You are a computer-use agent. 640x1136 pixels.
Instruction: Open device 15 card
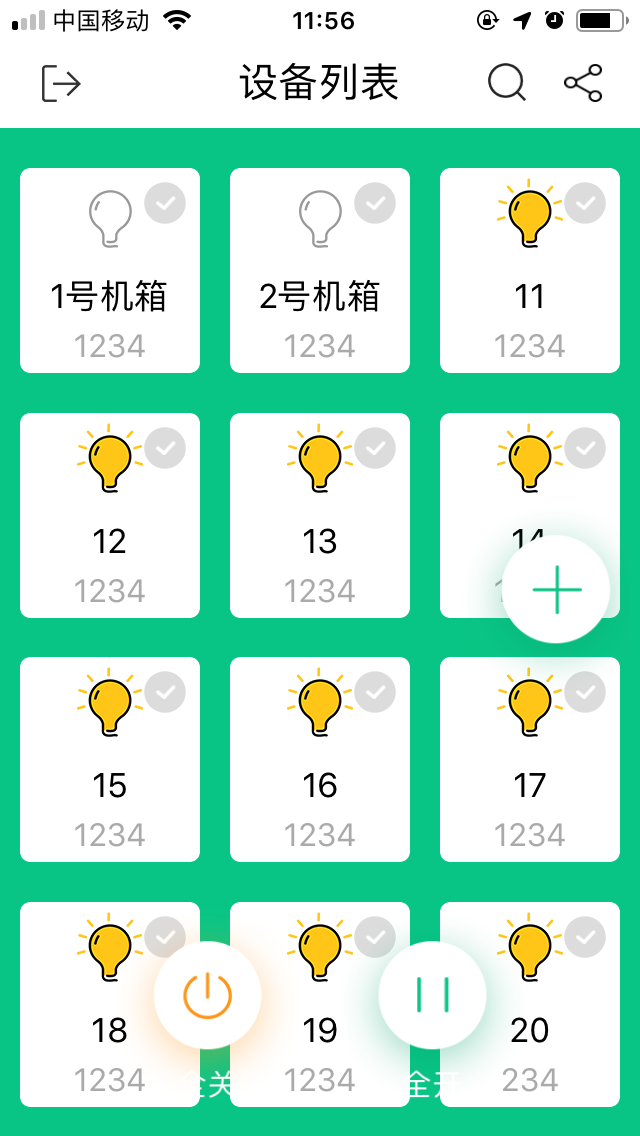110,759
